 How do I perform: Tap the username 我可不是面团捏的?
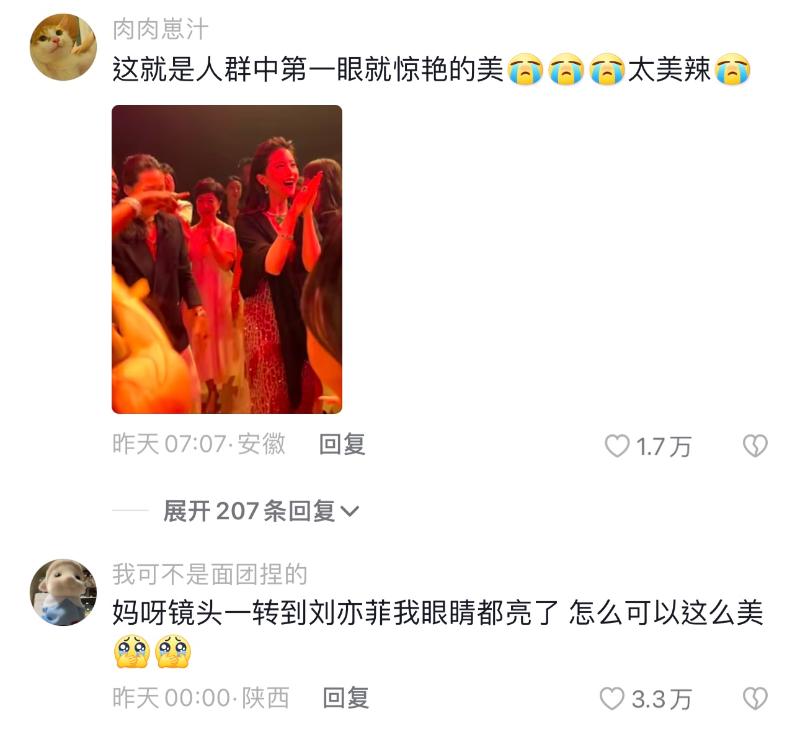pos(209,574)
